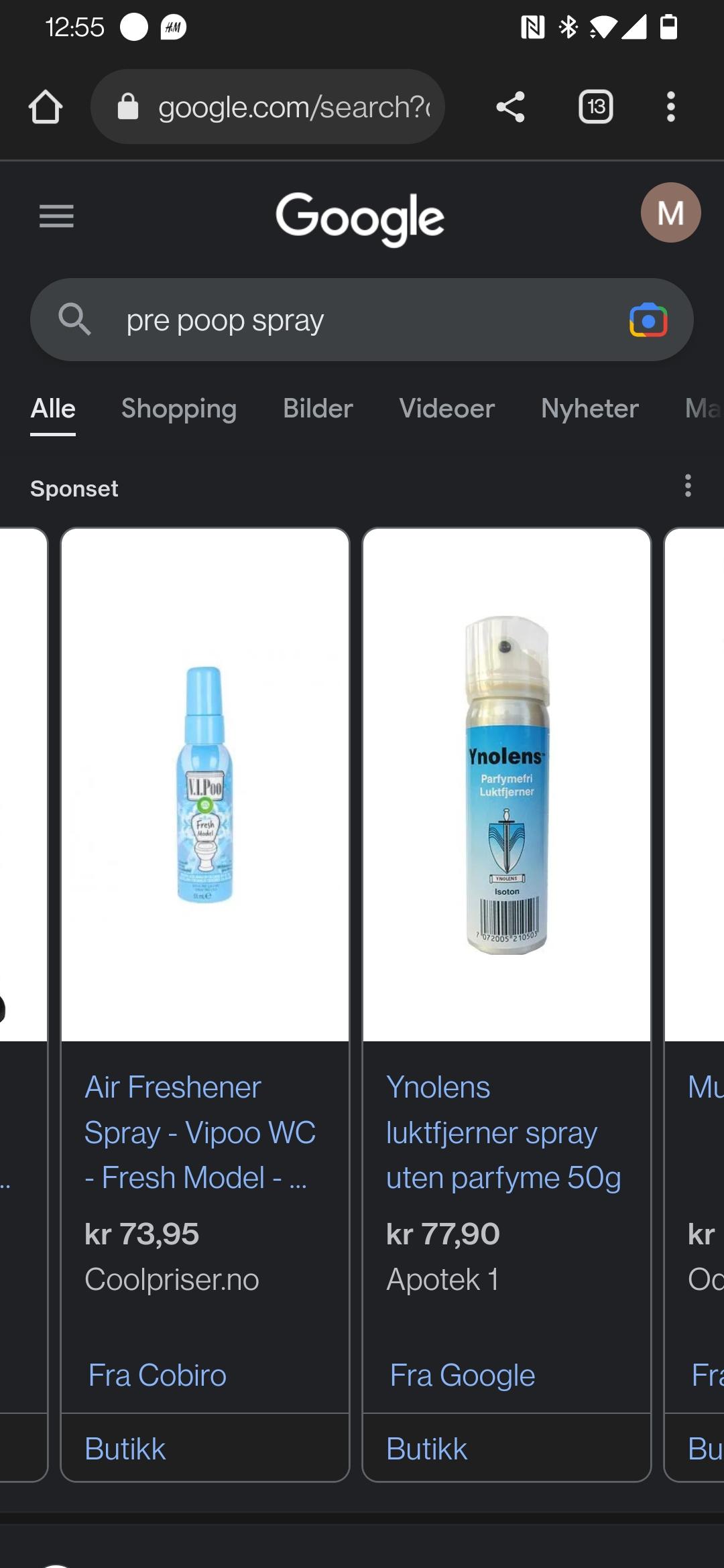724x1568 pixels.
Task: Switch to the Shopping tab
Action: coord(179,409)
